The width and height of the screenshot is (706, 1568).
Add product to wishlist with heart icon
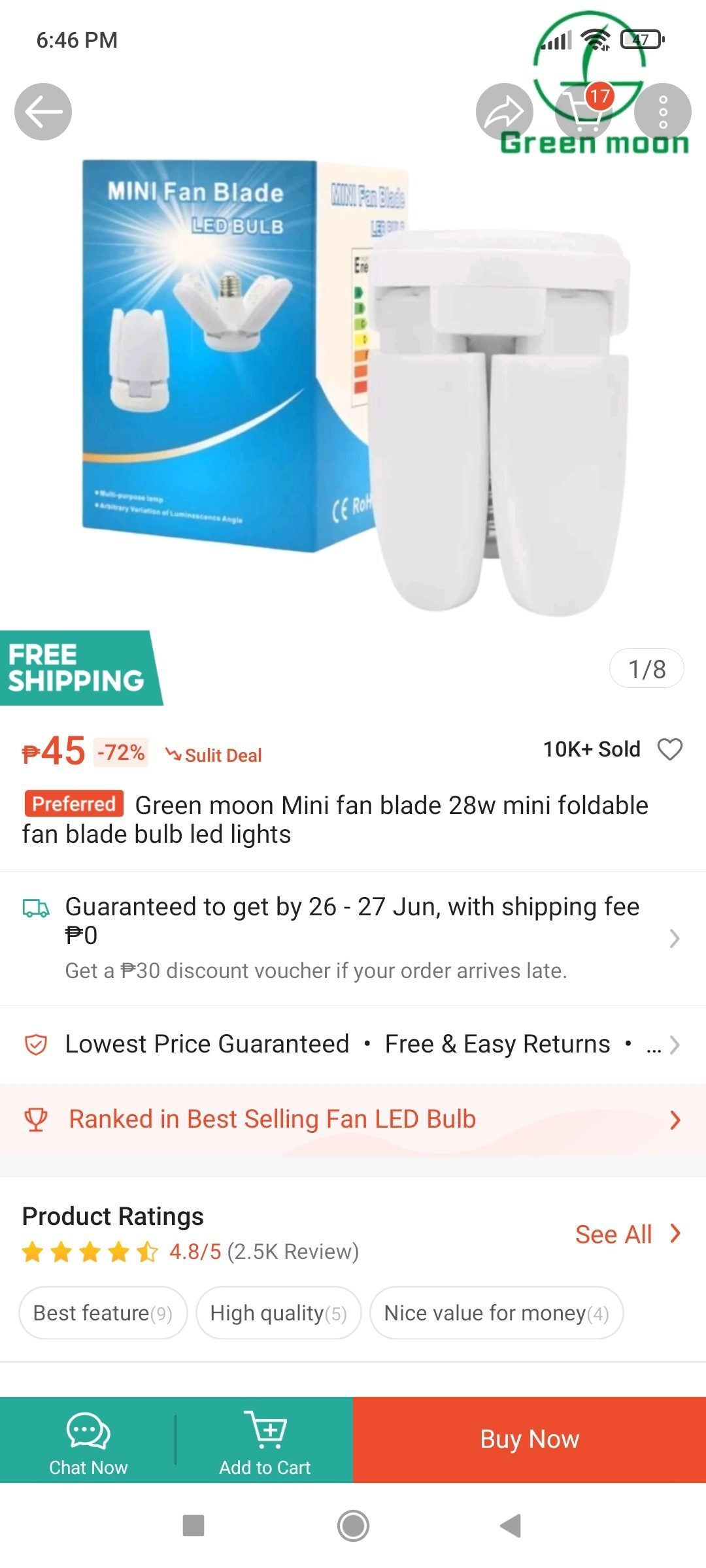point(669,749)
